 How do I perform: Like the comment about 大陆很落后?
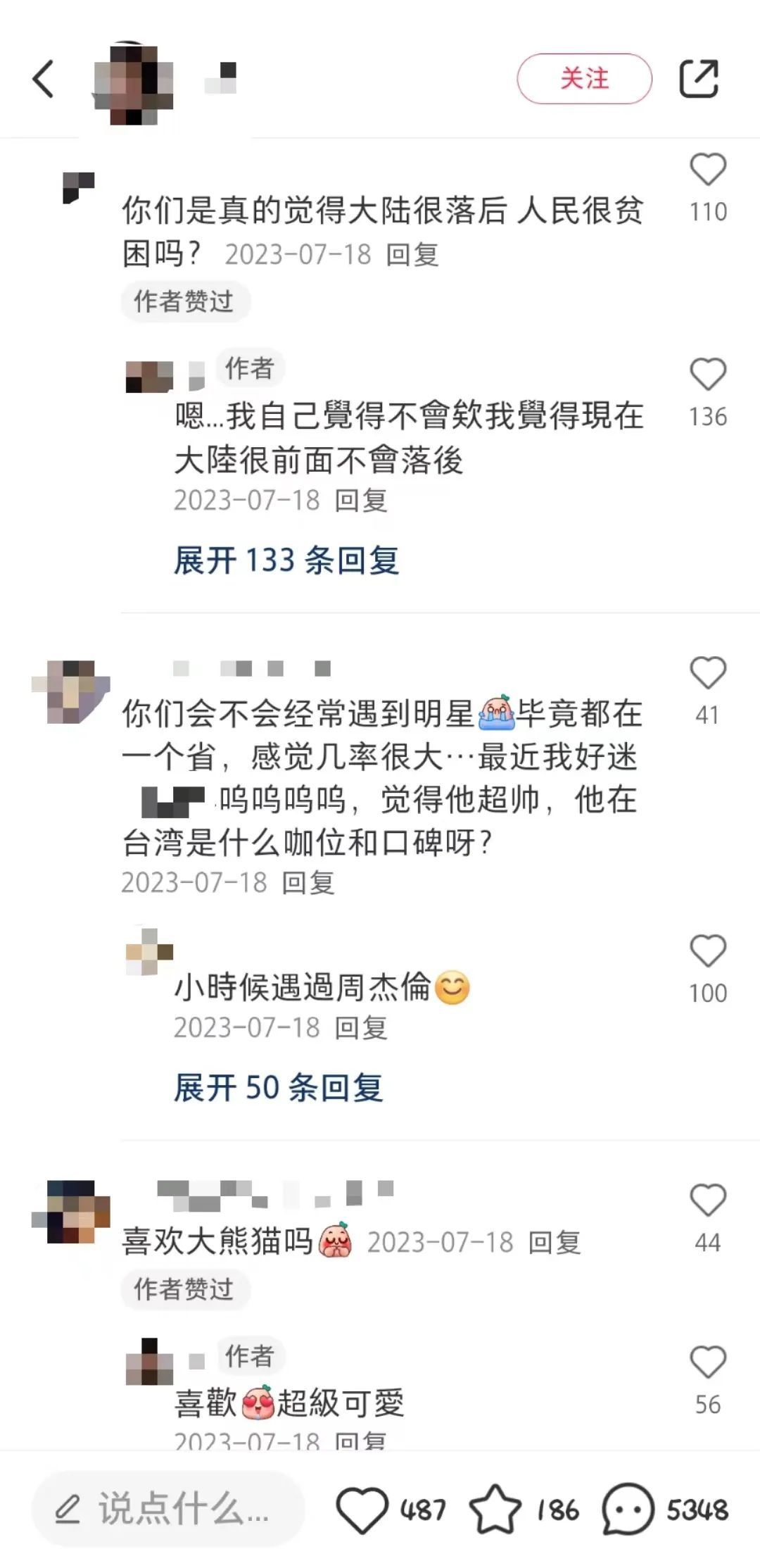(707, 170)
